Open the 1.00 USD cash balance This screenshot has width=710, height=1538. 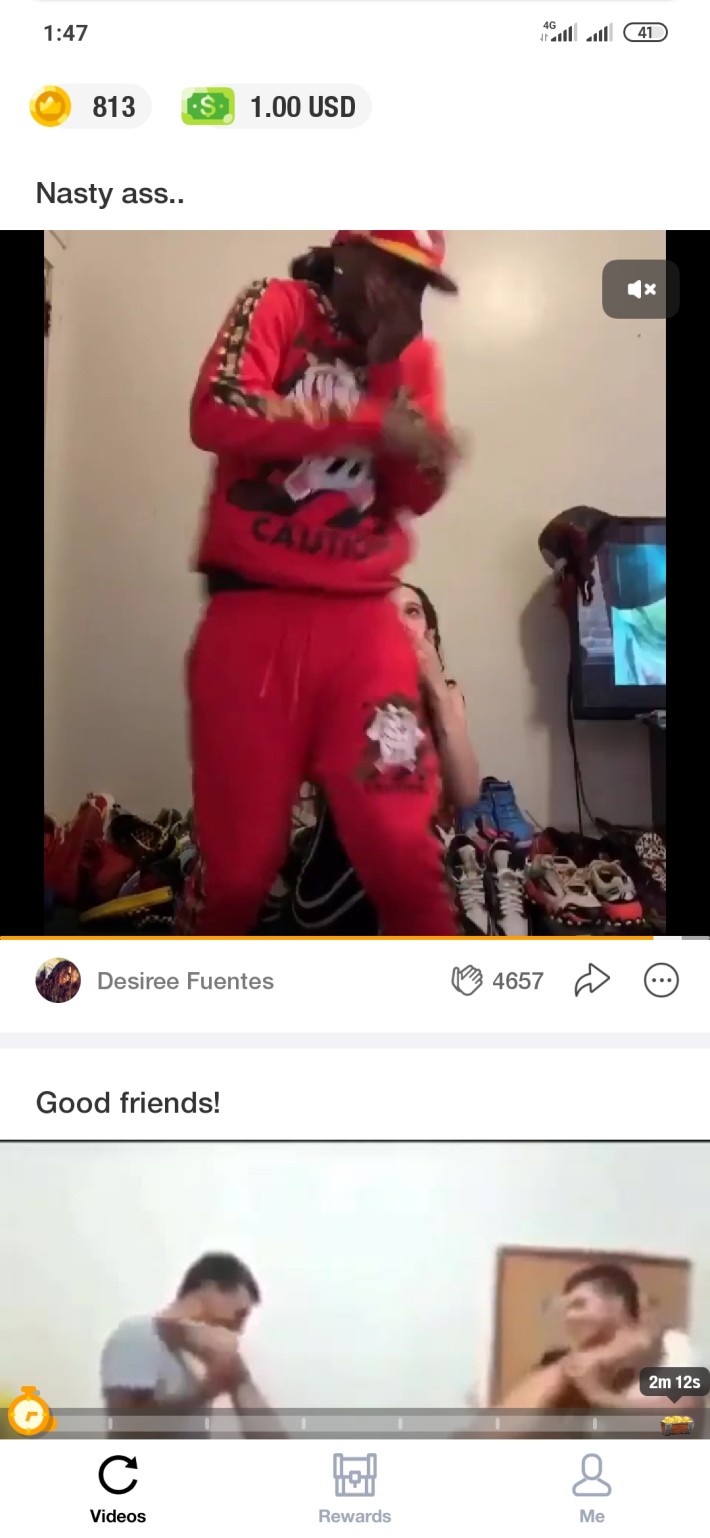tap(275, 106)
